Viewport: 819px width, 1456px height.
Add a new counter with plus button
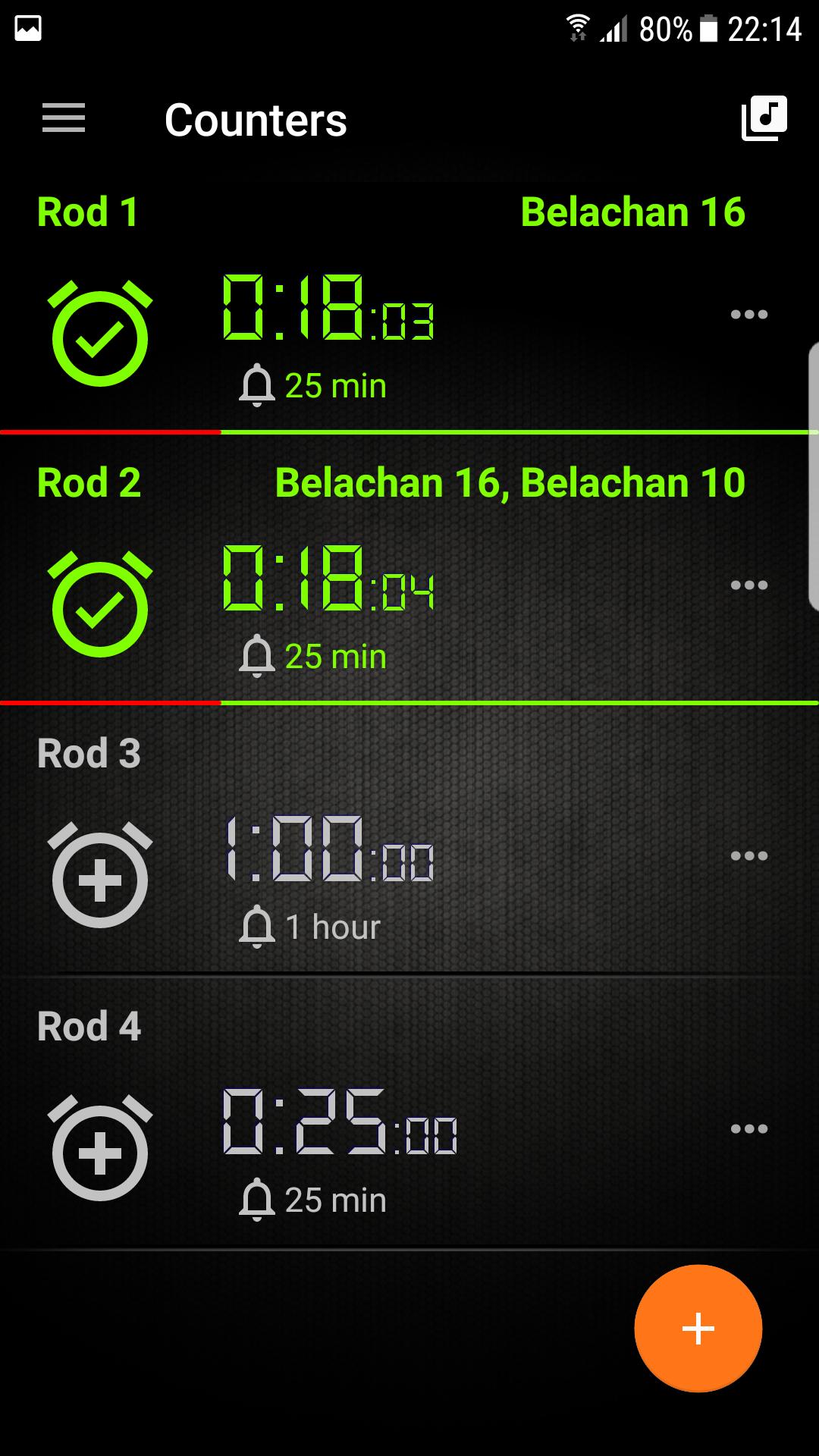(698, 1328)
